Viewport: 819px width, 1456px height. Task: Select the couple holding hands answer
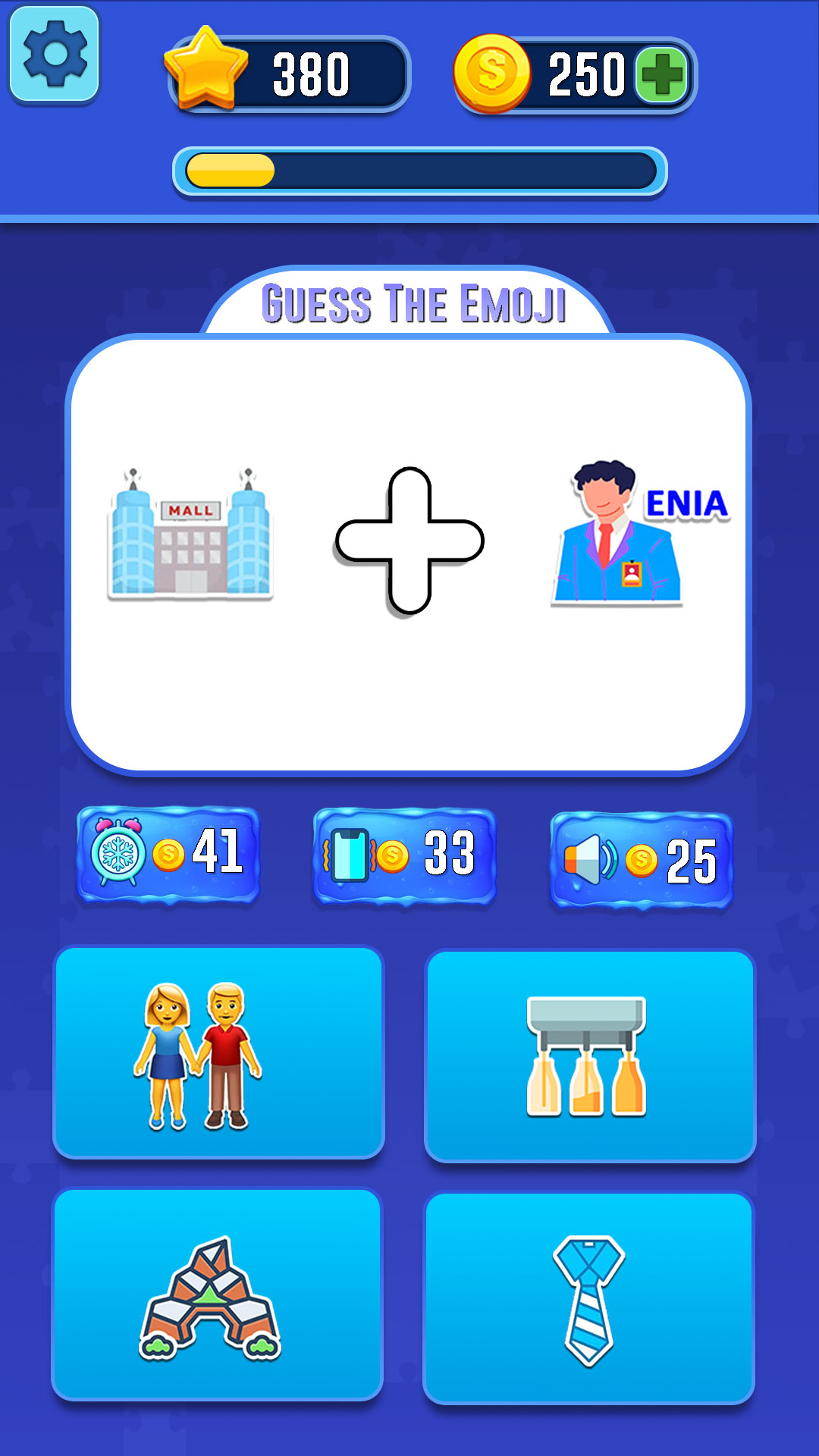pyautogui.click(x=218, y=1053)
